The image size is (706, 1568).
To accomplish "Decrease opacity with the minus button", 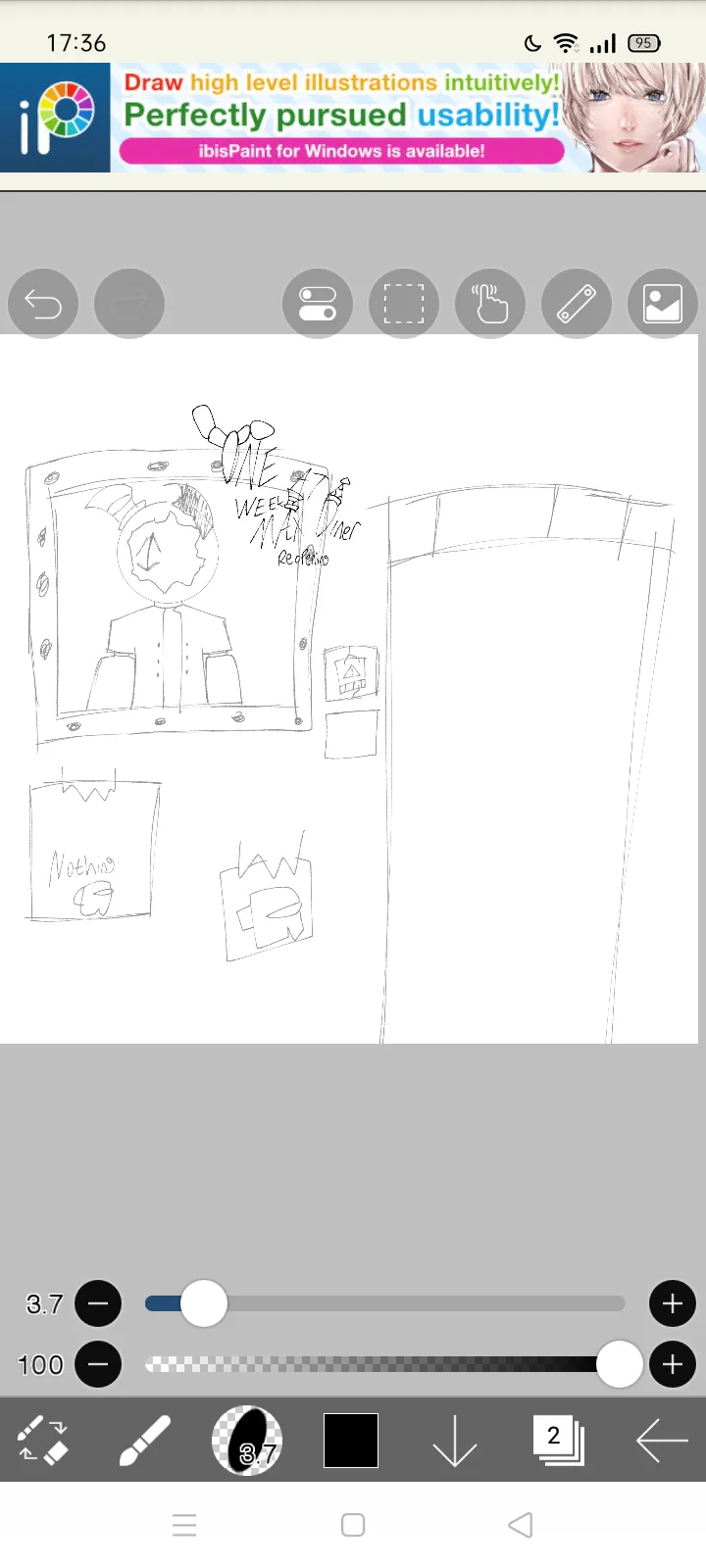I will pos(98,1364).
